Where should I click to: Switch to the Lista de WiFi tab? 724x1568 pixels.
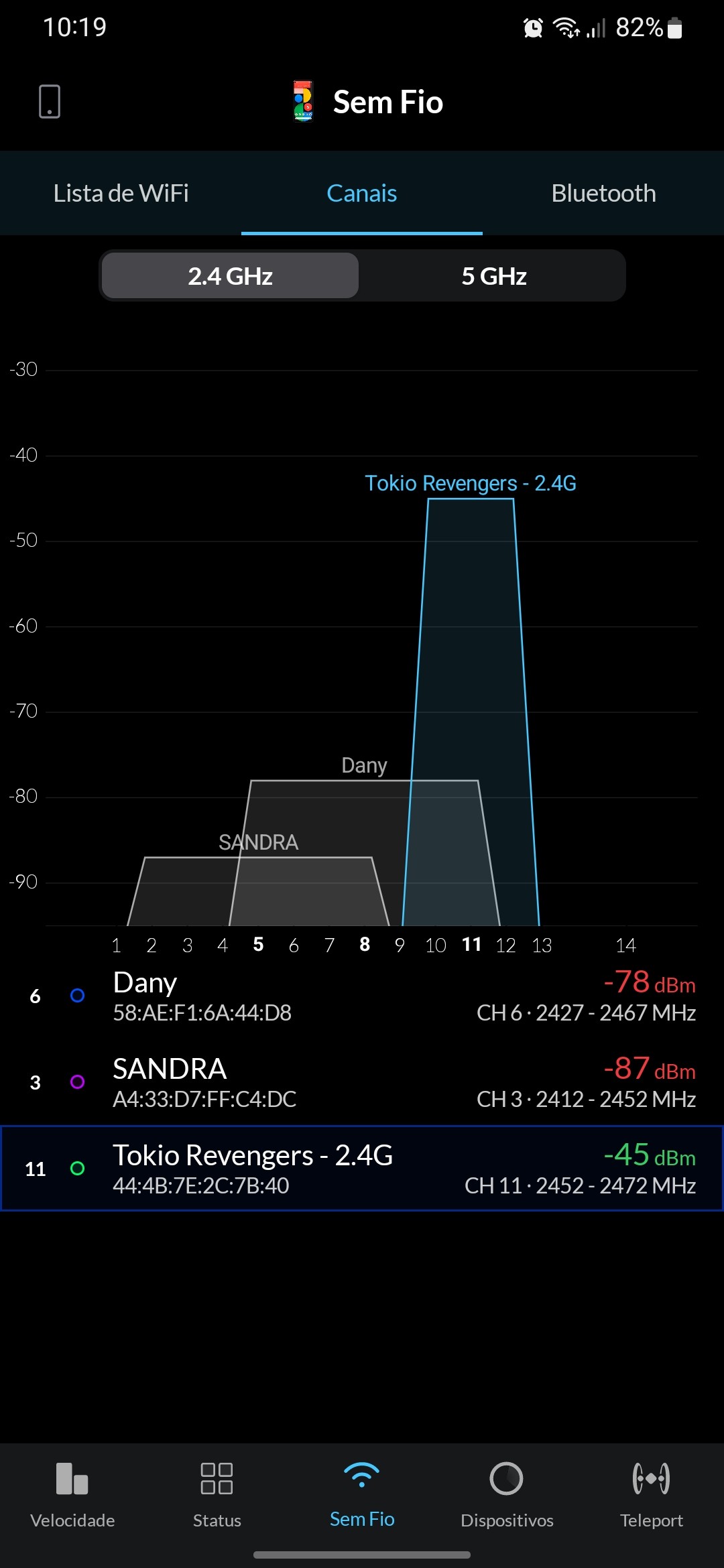pyautogui.click(x=121, y=194)
